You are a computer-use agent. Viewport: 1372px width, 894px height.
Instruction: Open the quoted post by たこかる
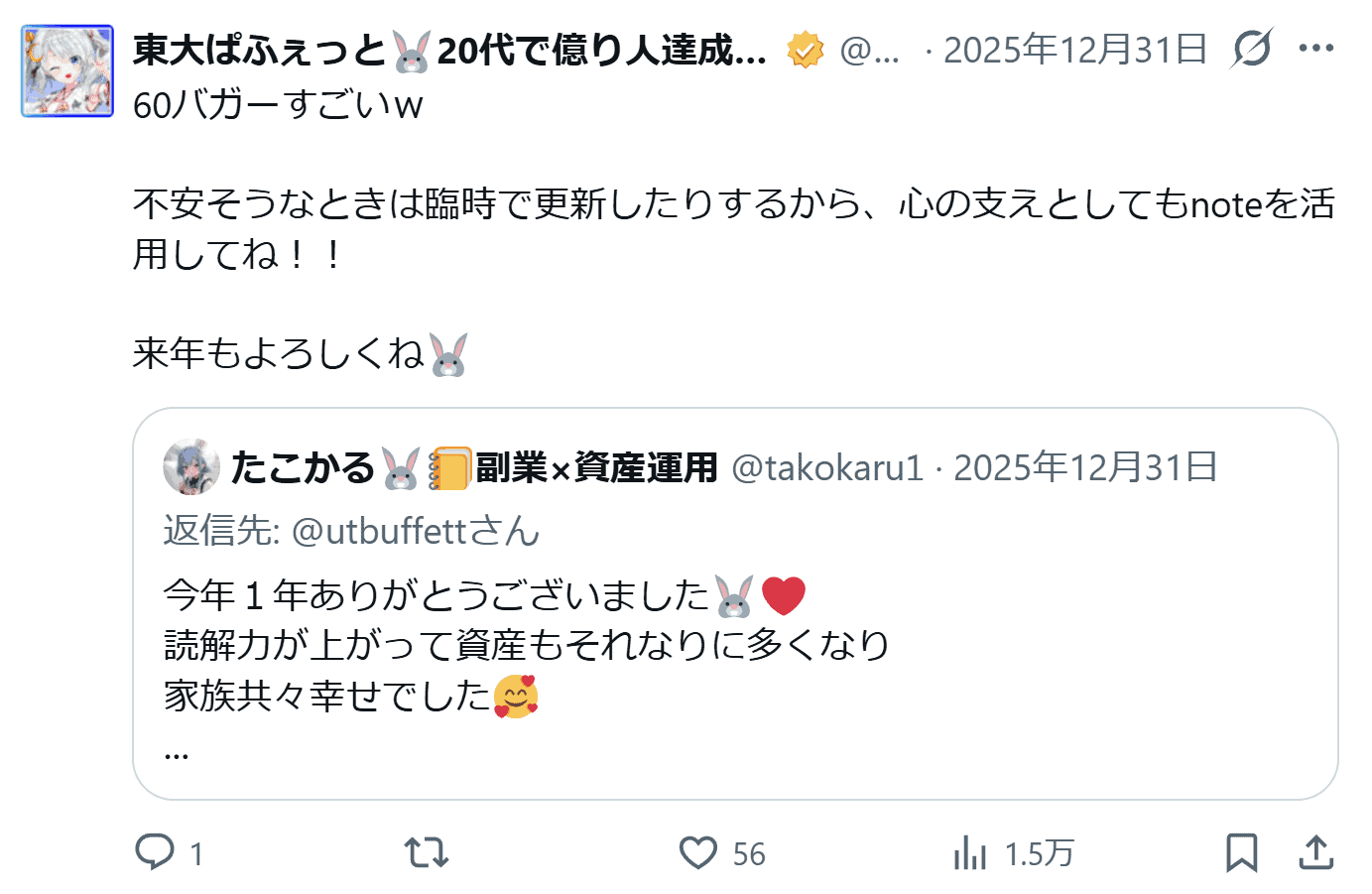click(734, 645)
